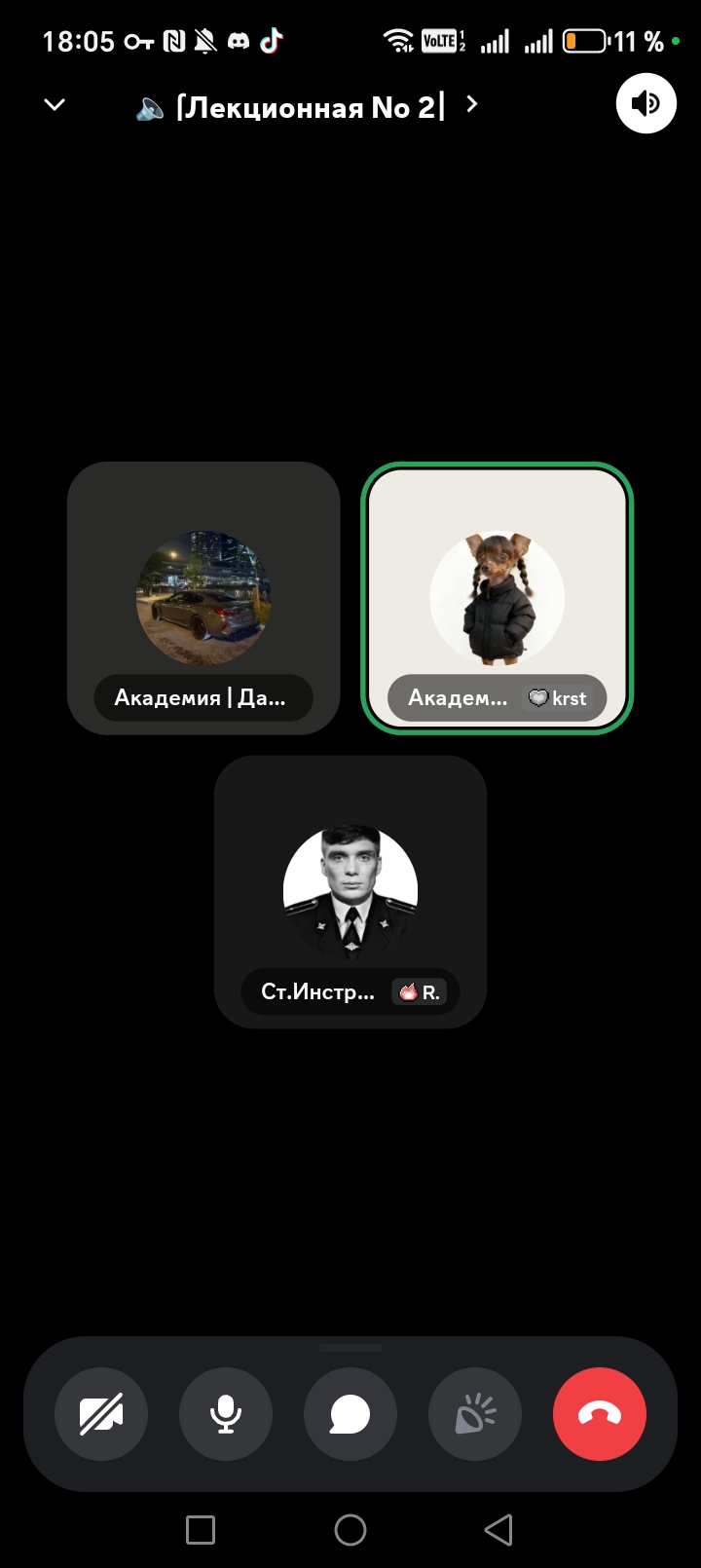Expand the bottom control panel handle
Image resolution: width=701 pixels, height=1568 pixels.
pos(350,1348)
